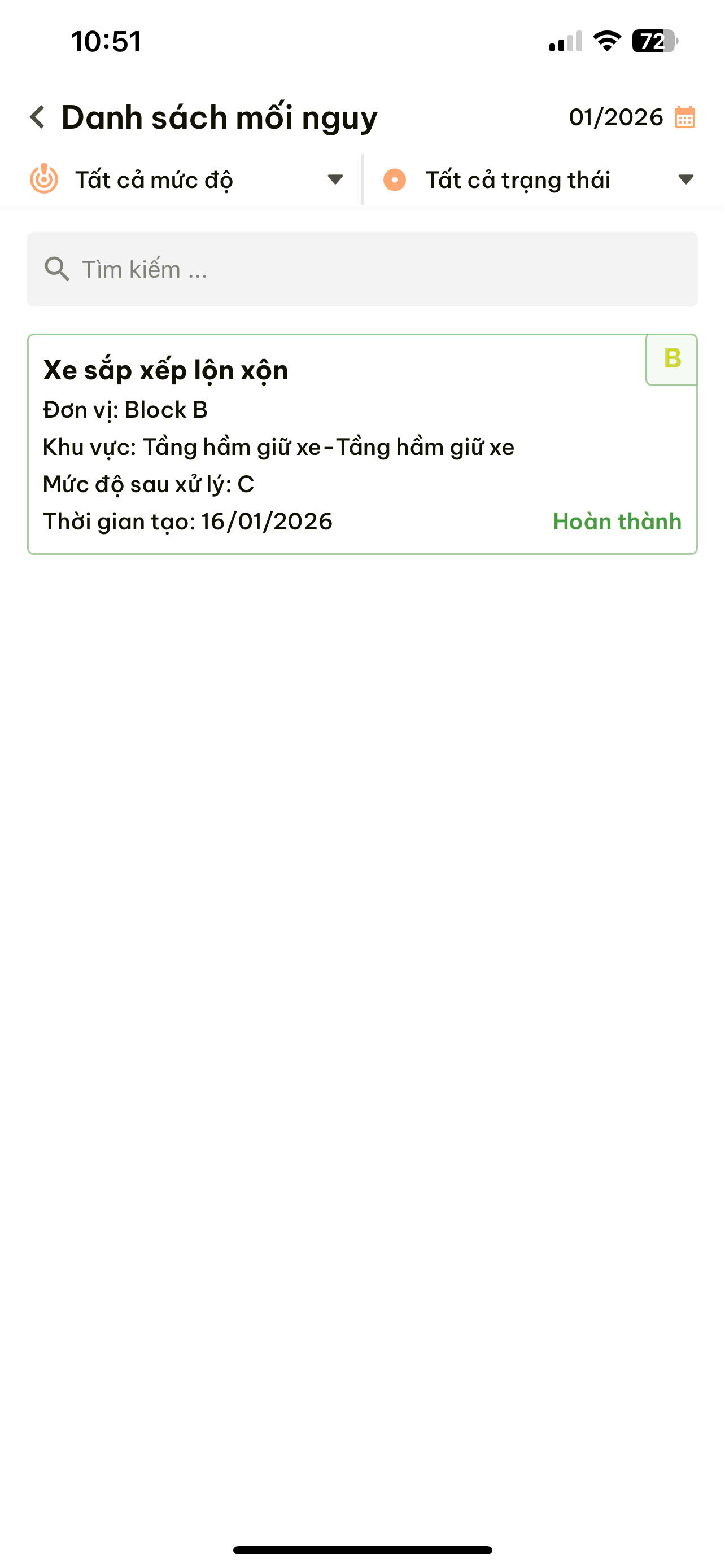Screen dimensions: 725x1568
Task: Open the 01/2026 month picker
Action: coord(632,117)
